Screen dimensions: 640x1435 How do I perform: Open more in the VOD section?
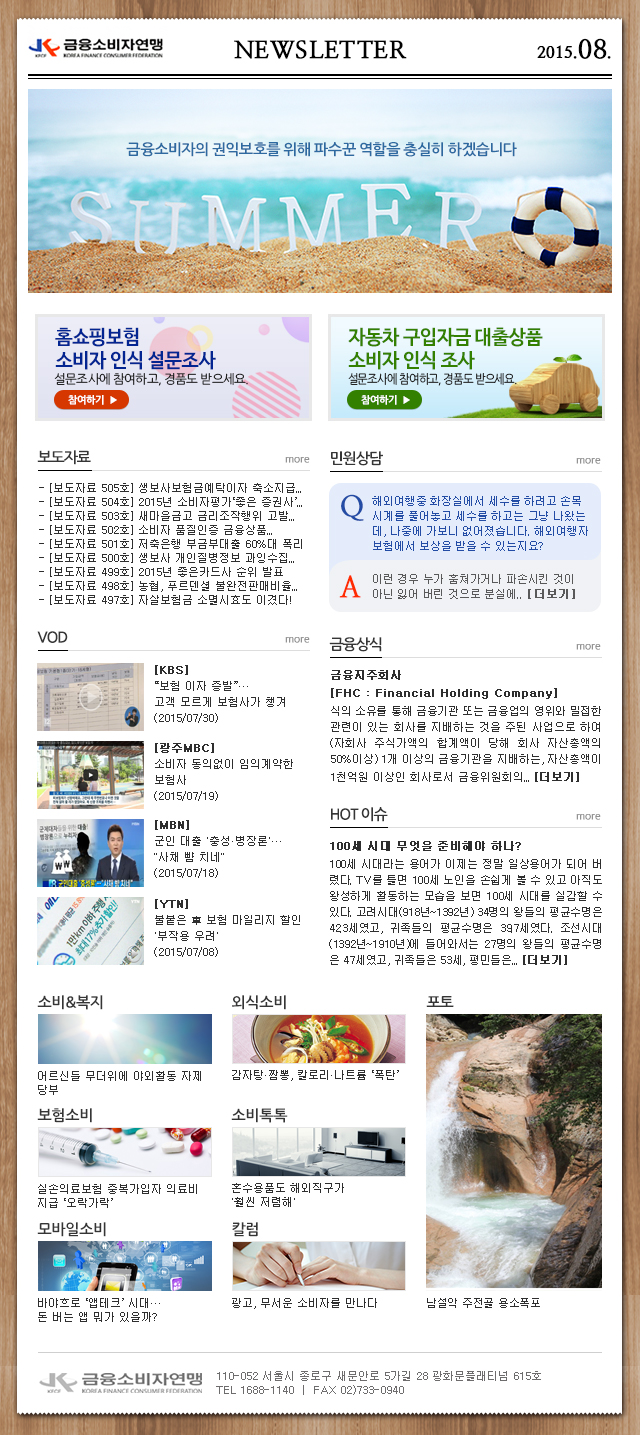point(297,639)
